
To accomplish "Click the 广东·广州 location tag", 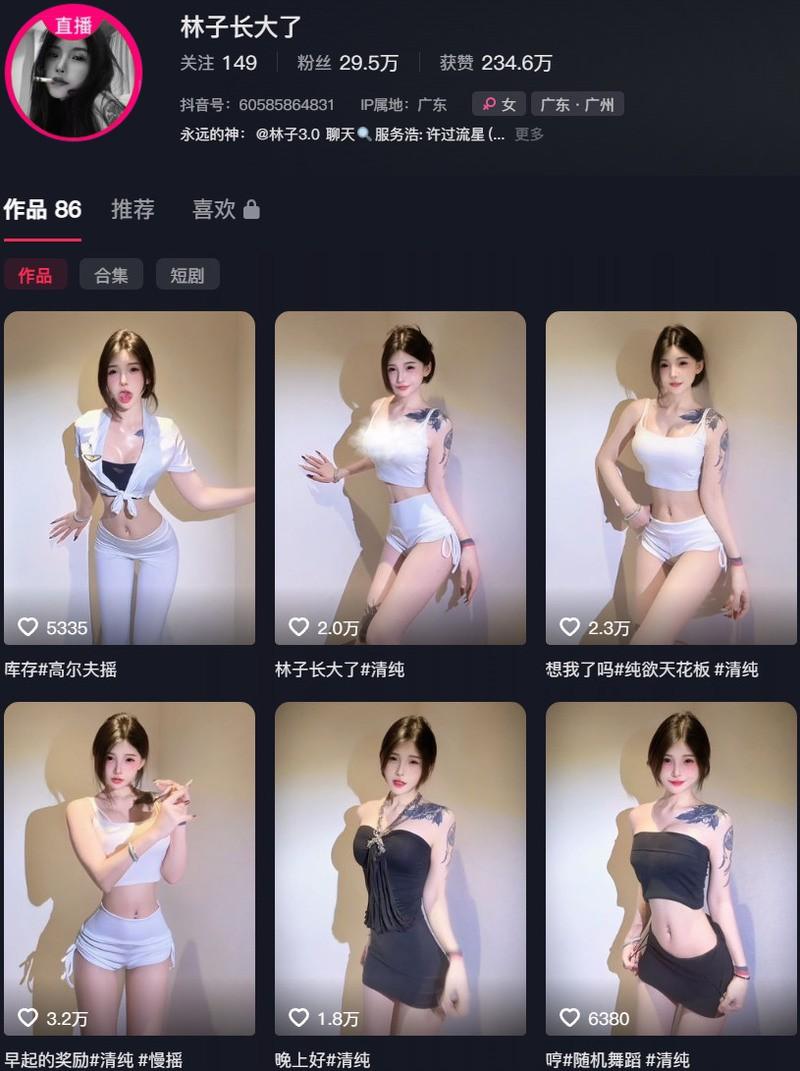I will point(578,103).
